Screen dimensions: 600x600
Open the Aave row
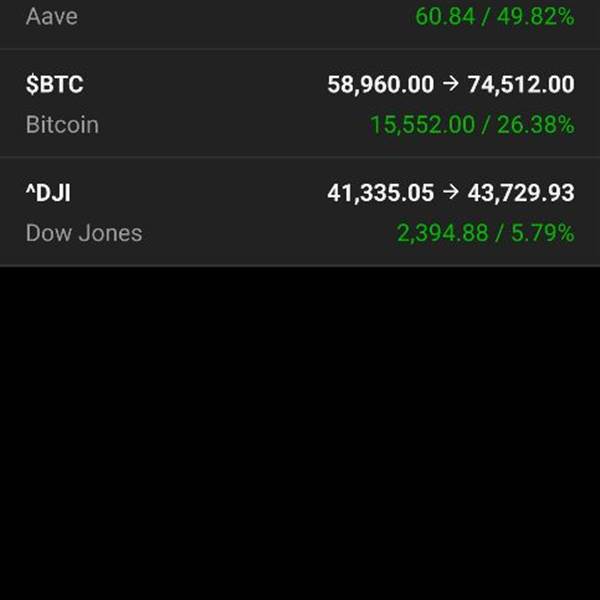(300, 24)
